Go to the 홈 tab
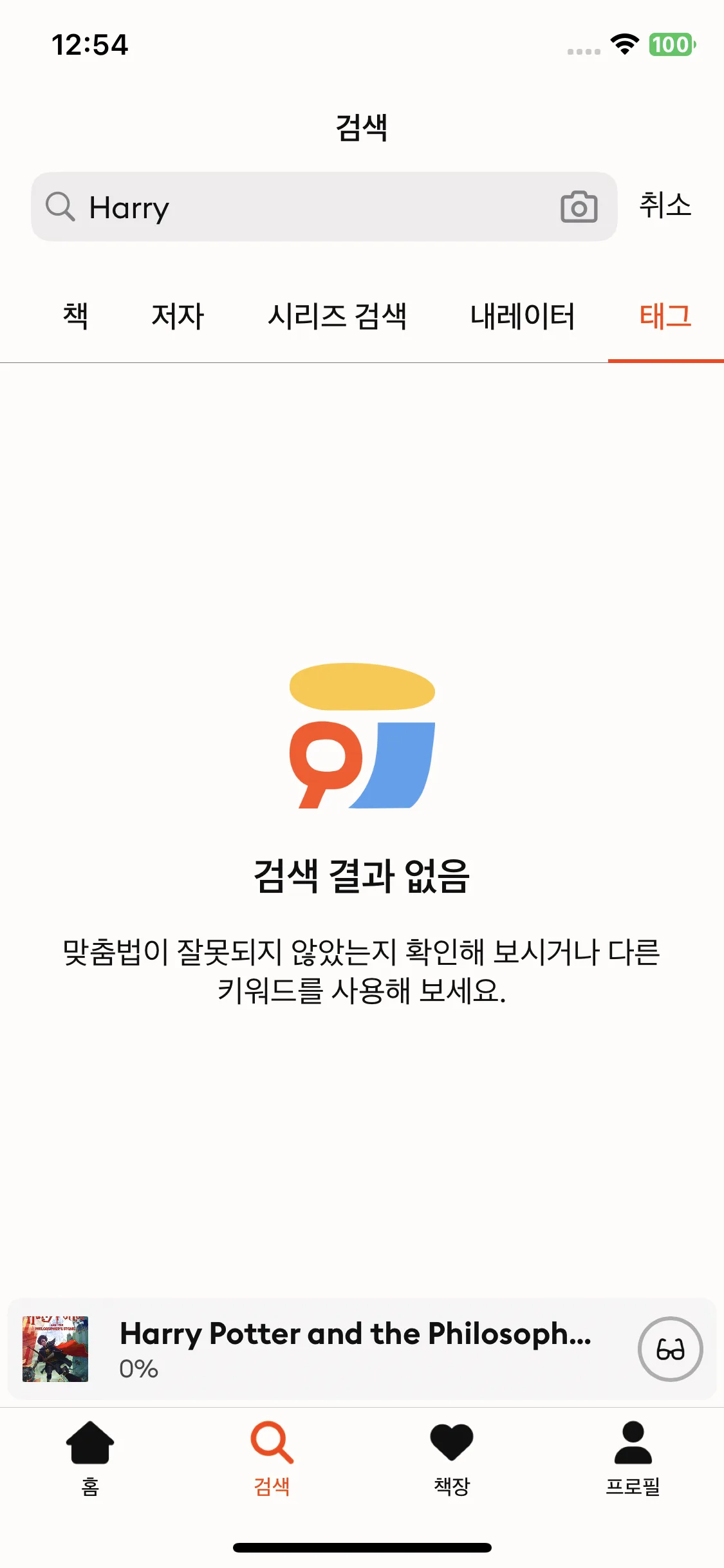Viewport: 724px width, 1568px height. [90, 1459]
